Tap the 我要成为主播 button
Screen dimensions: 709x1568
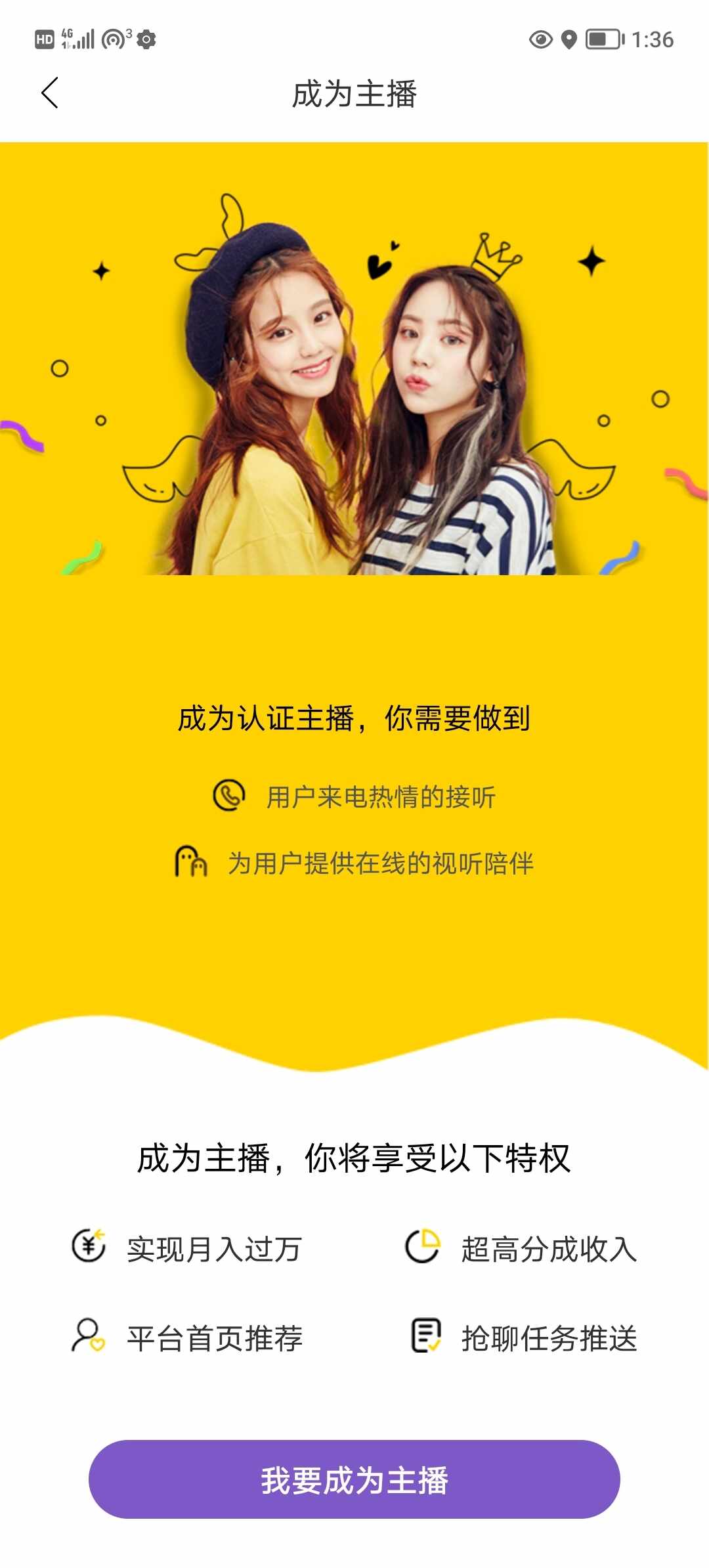(x=354, y=1479)
